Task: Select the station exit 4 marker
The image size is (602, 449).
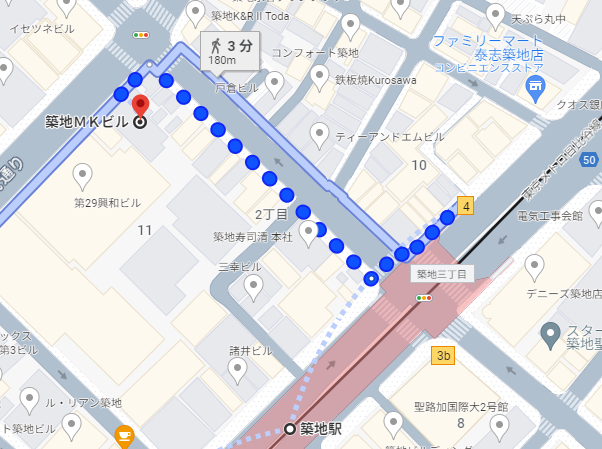Action: 464,206
